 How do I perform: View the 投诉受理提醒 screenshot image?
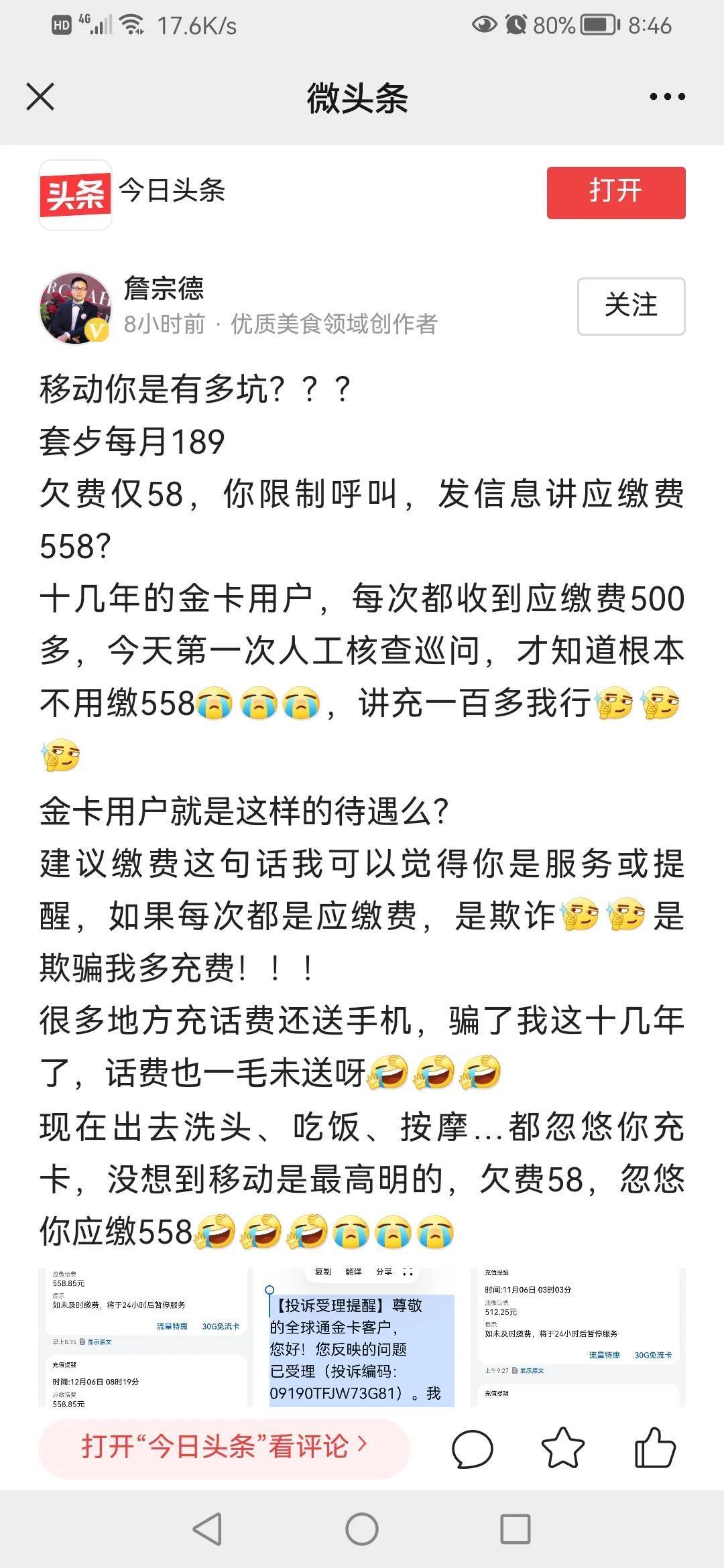point(361,1337)
